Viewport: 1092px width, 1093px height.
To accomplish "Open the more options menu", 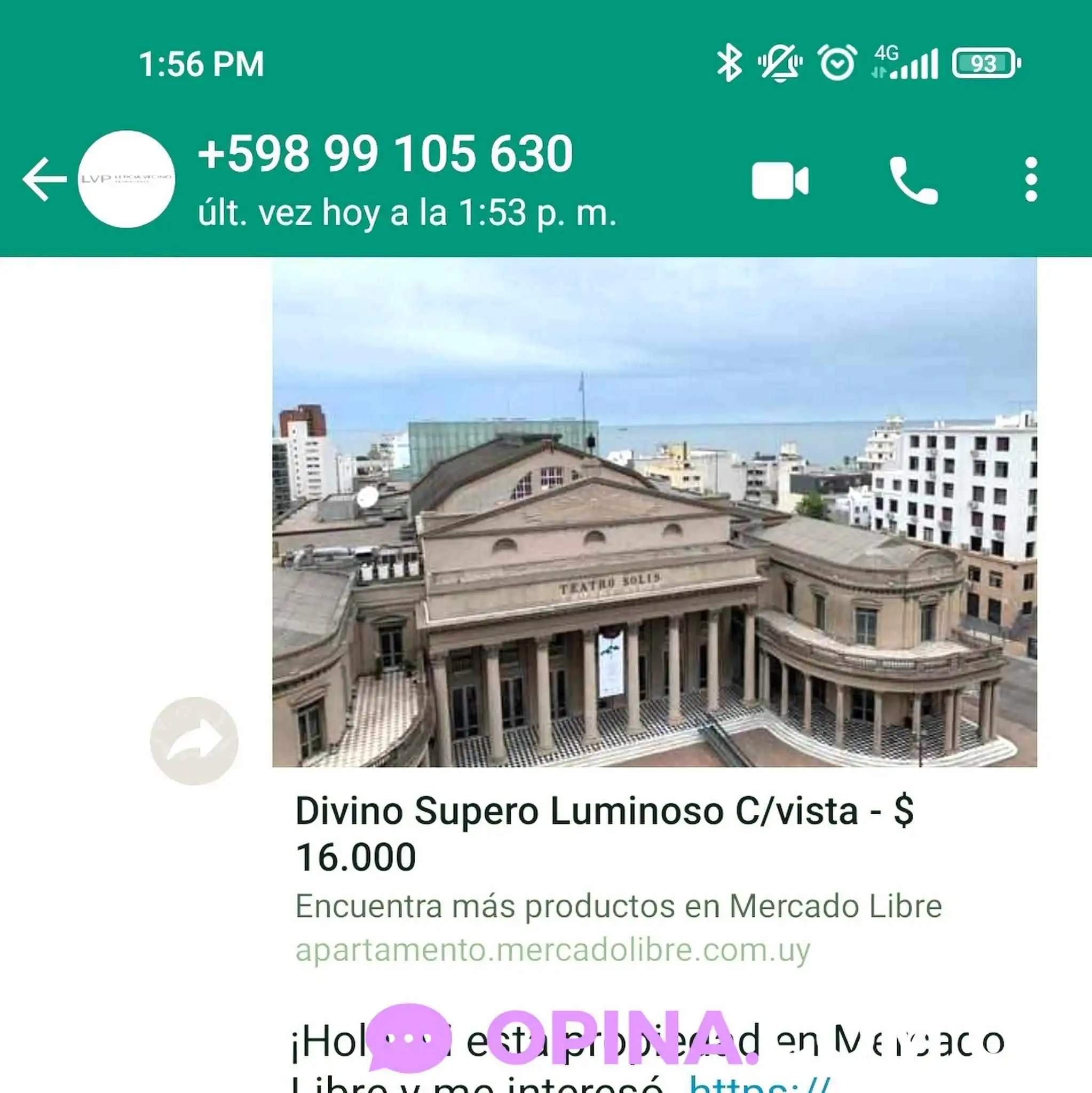I will coord(1031,180).
